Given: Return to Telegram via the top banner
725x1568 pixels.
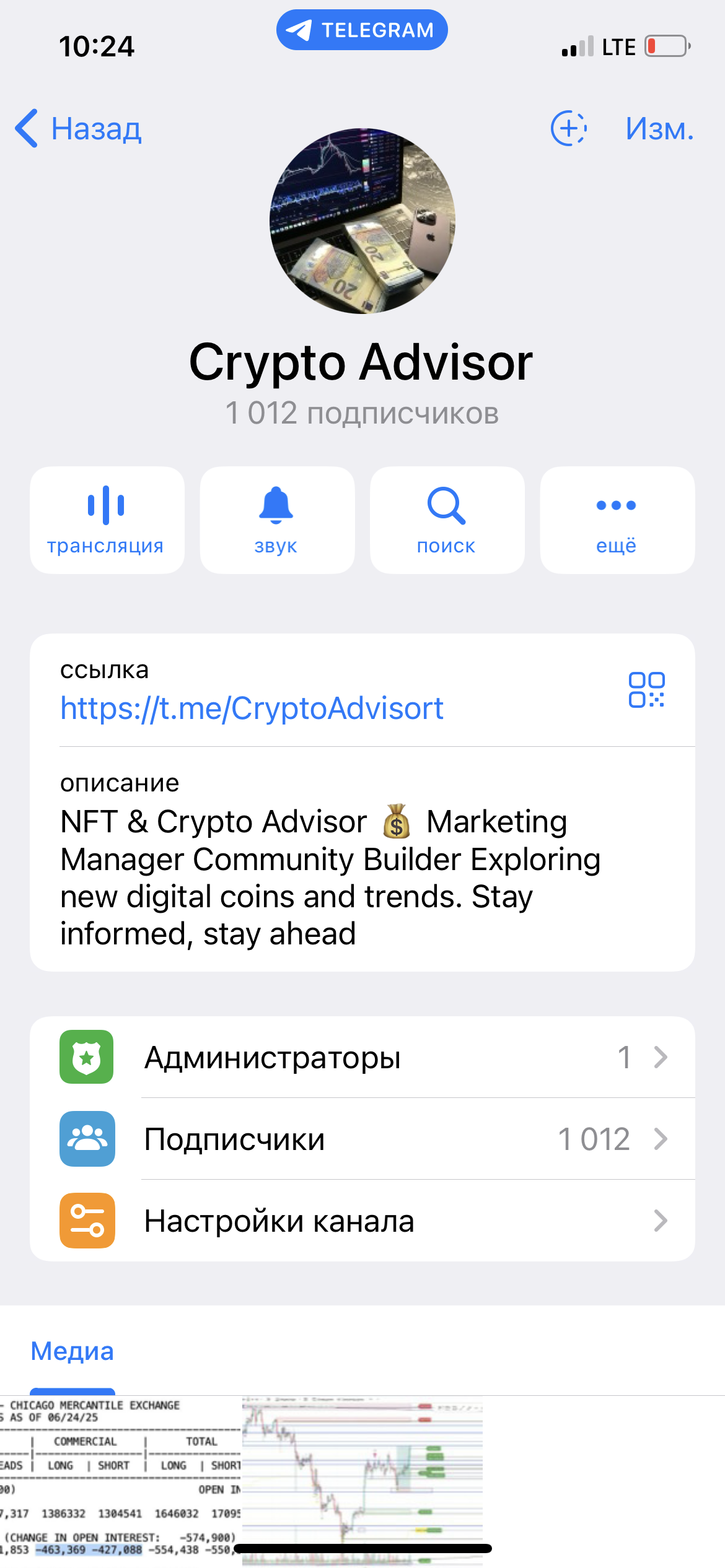Looking at the screenshot, I should pos(362,28).
